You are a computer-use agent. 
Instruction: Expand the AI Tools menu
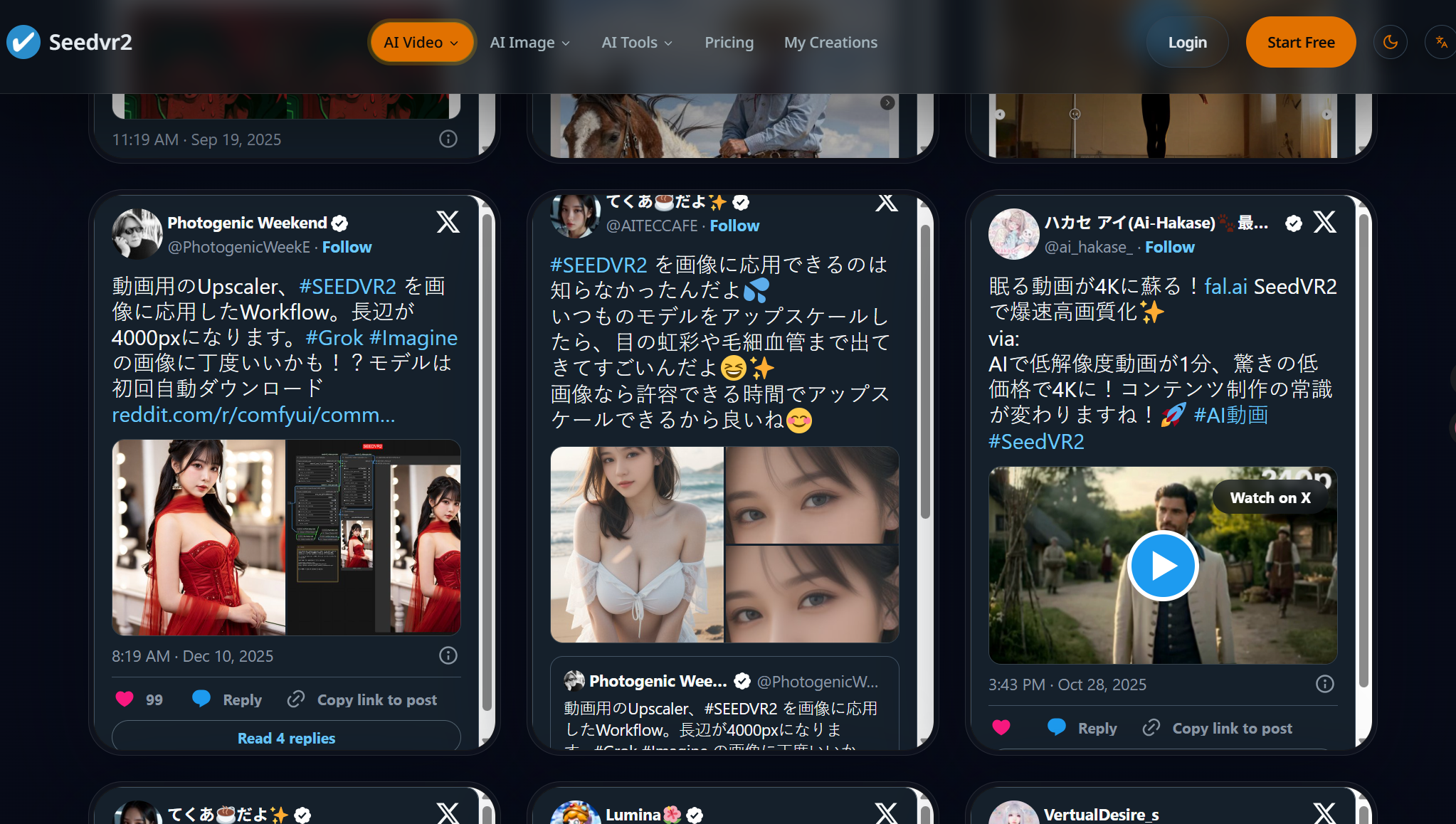[636, 43]
